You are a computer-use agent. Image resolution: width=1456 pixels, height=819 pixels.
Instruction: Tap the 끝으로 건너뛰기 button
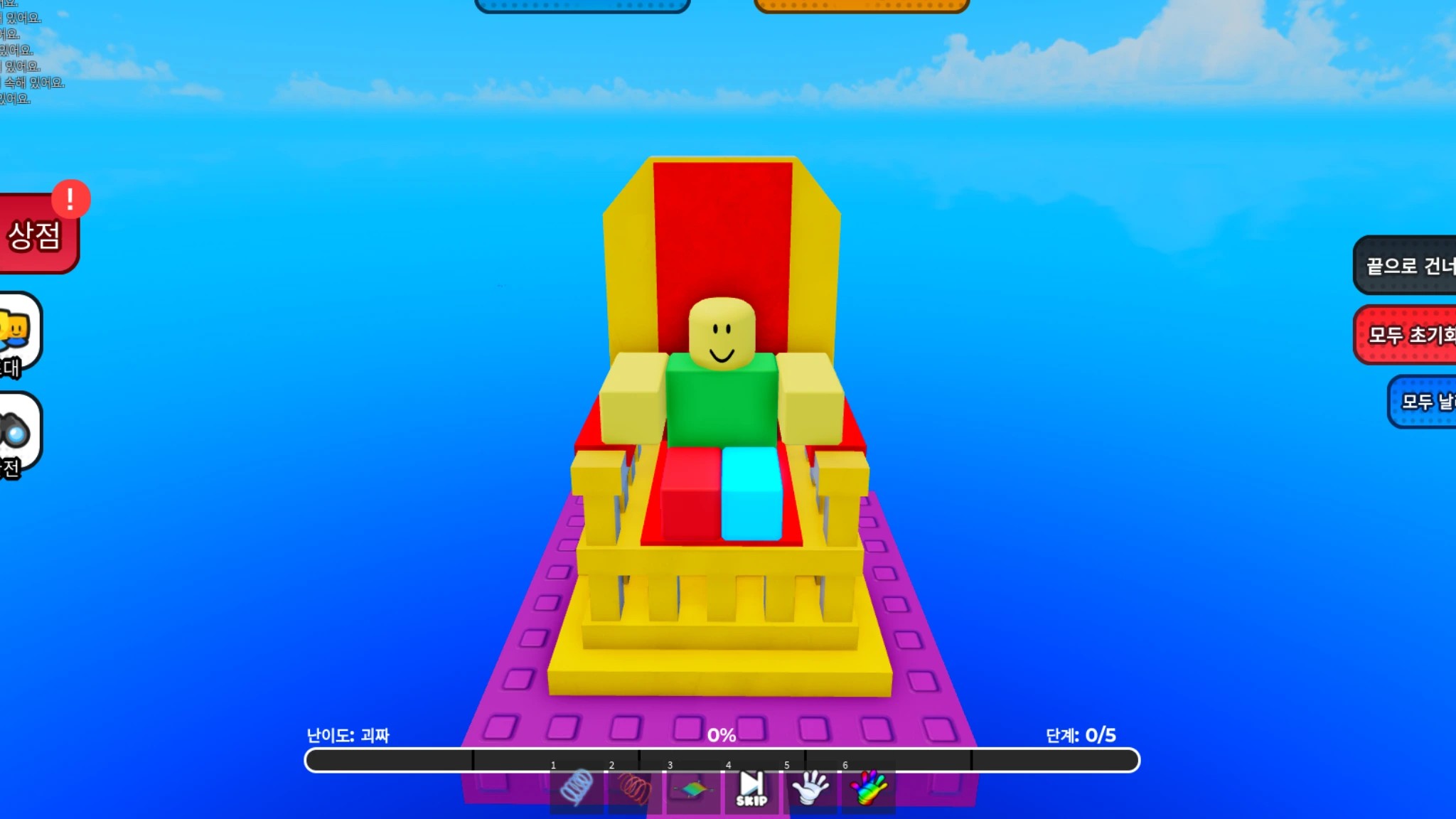(1408, 266)
